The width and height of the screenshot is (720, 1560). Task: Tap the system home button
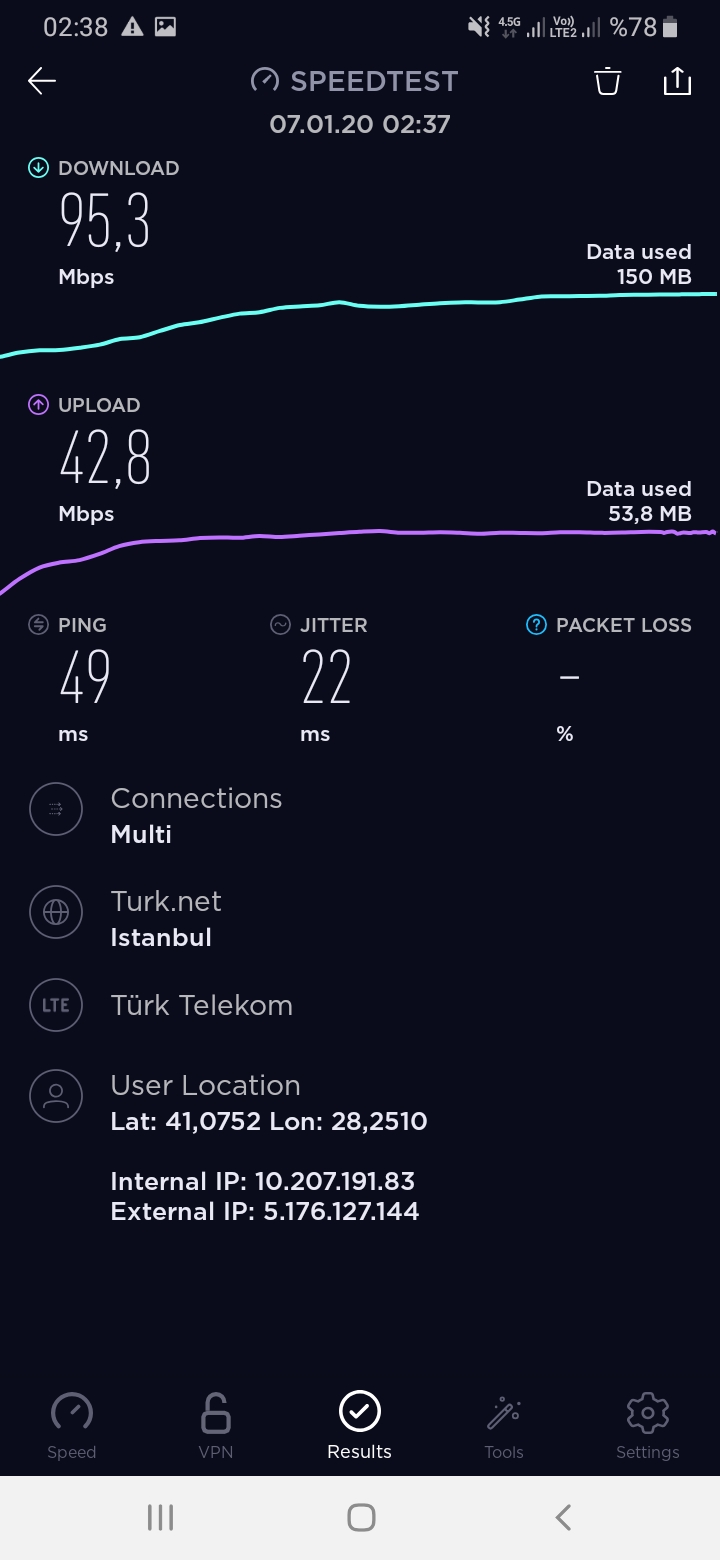coord(361,1517)
